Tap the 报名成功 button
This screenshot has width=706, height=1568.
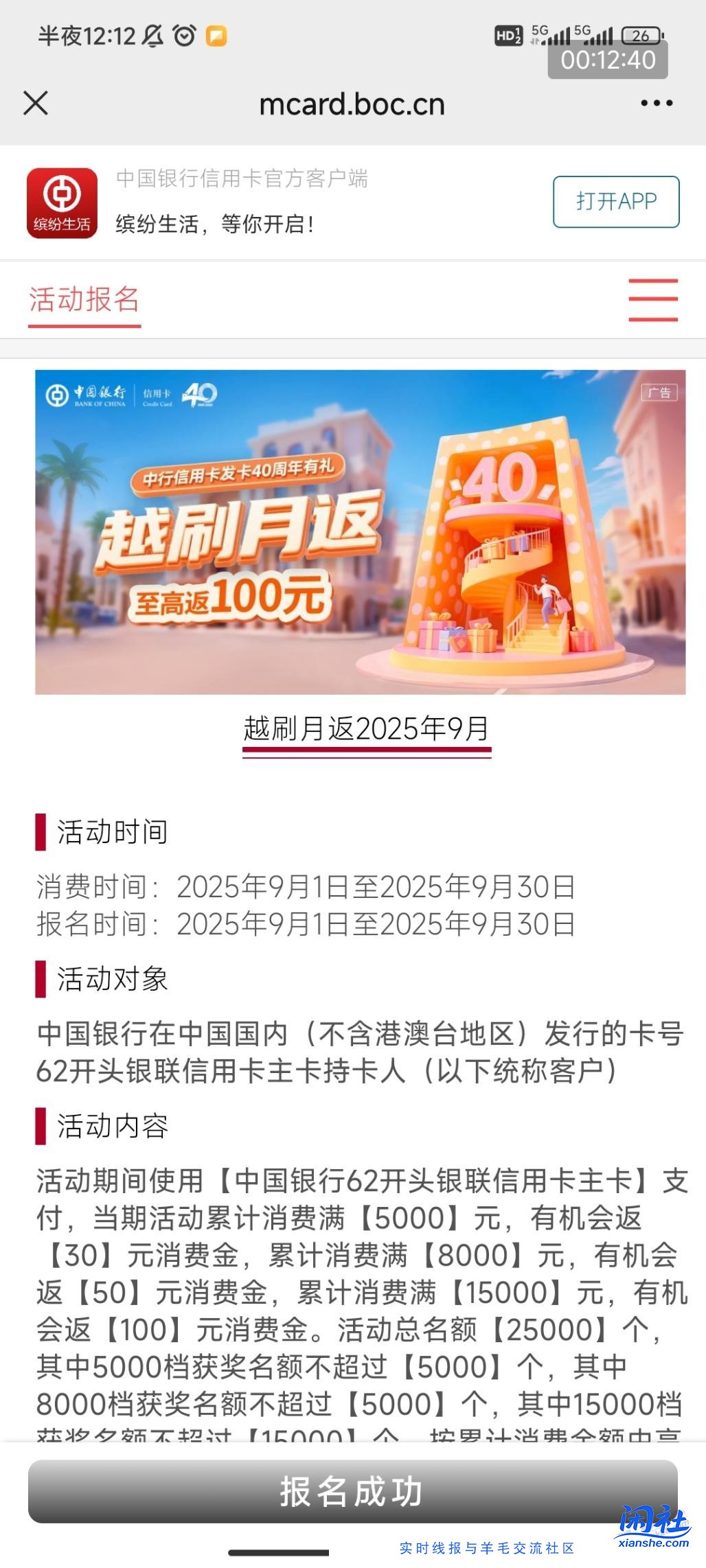click(352, 1491)
